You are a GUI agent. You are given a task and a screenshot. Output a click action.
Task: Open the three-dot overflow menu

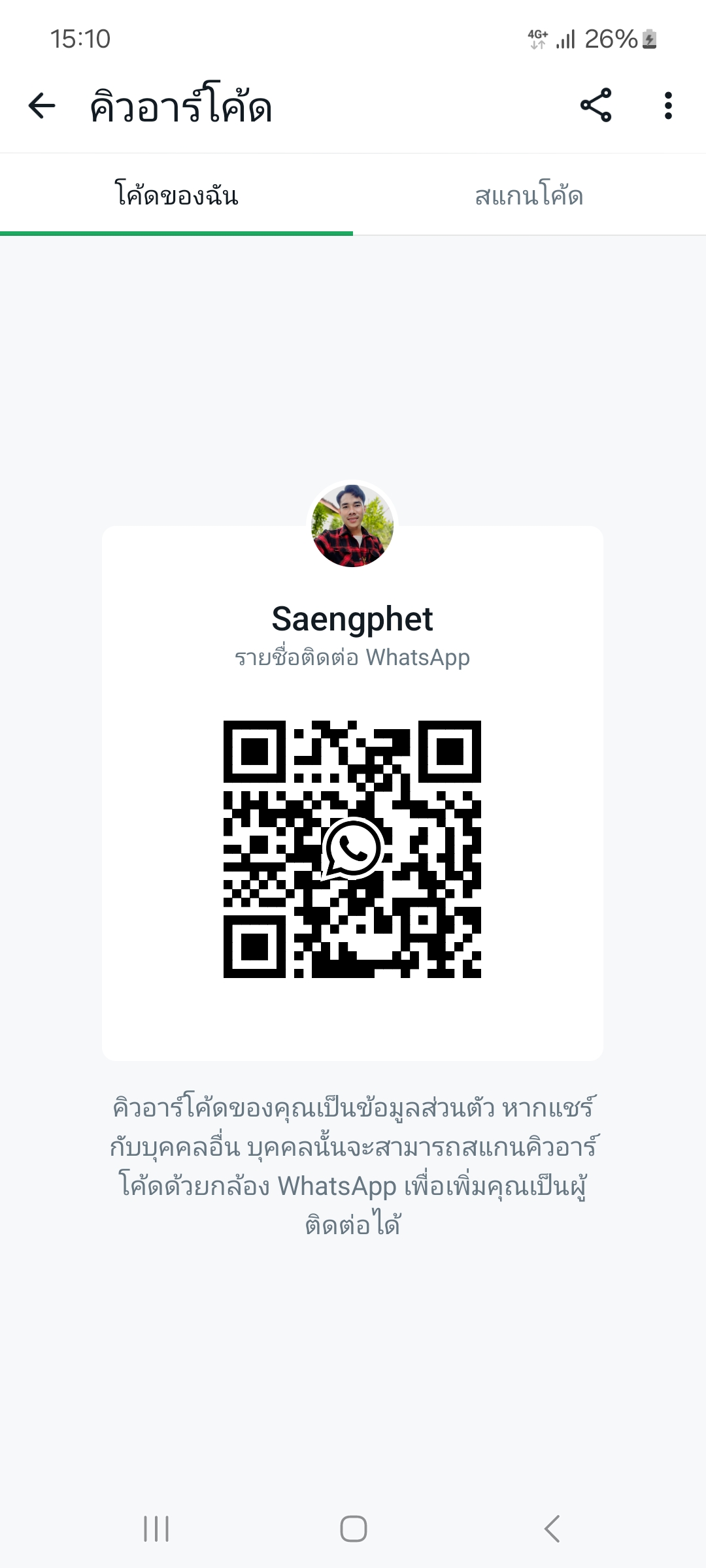coord(667,106)
